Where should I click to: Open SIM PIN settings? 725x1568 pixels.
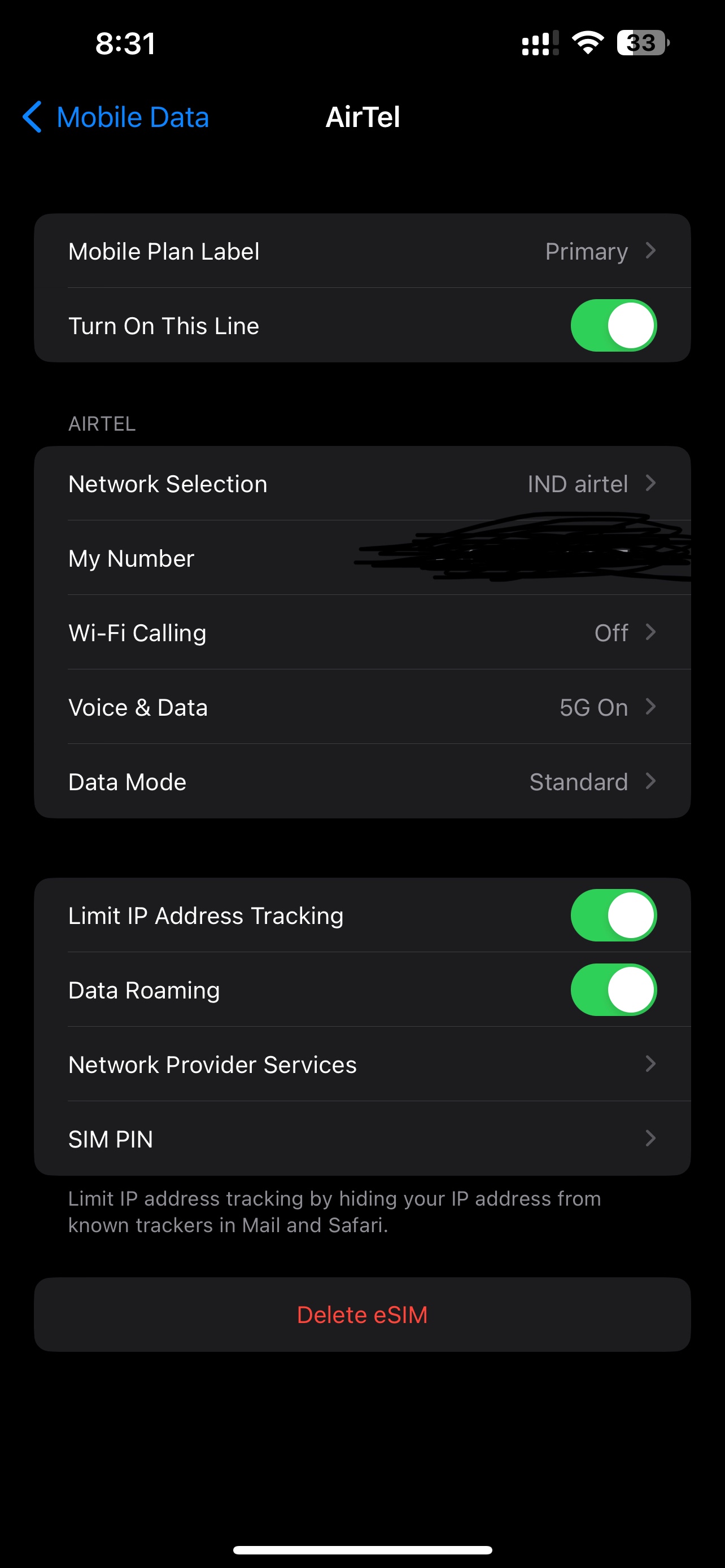(x=362, y=1139)
